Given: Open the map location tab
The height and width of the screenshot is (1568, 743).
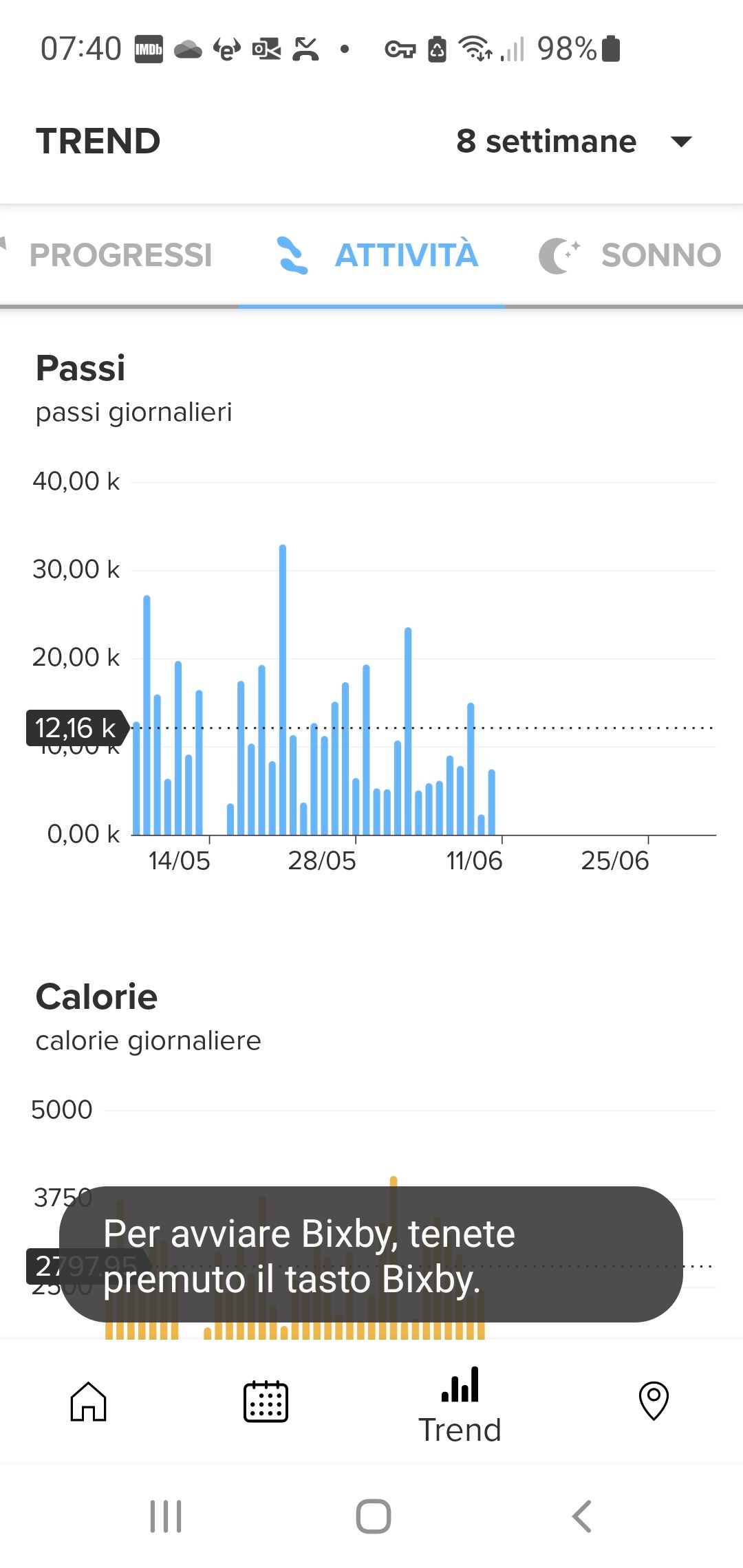Looking at the screenshot, I should (654, 1401).
